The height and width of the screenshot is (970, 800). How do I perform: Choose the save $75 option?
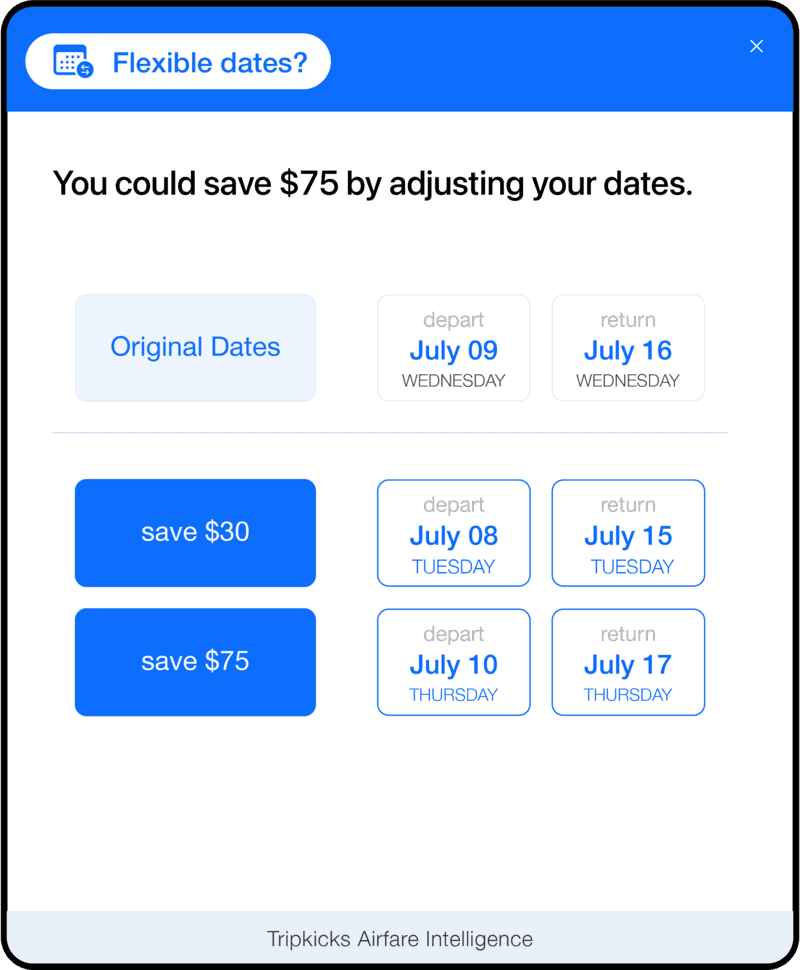pos(196,662)
